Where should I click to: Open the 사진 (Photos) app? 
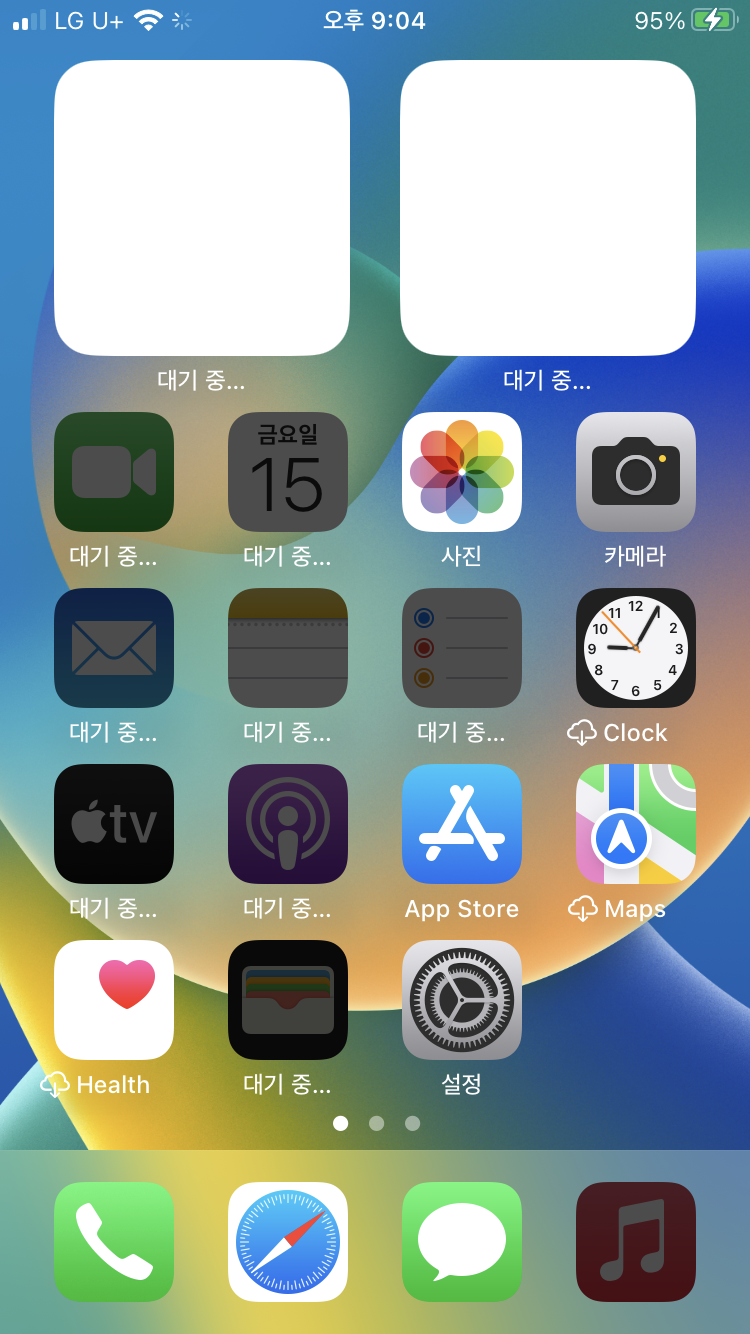coord(462,472)
